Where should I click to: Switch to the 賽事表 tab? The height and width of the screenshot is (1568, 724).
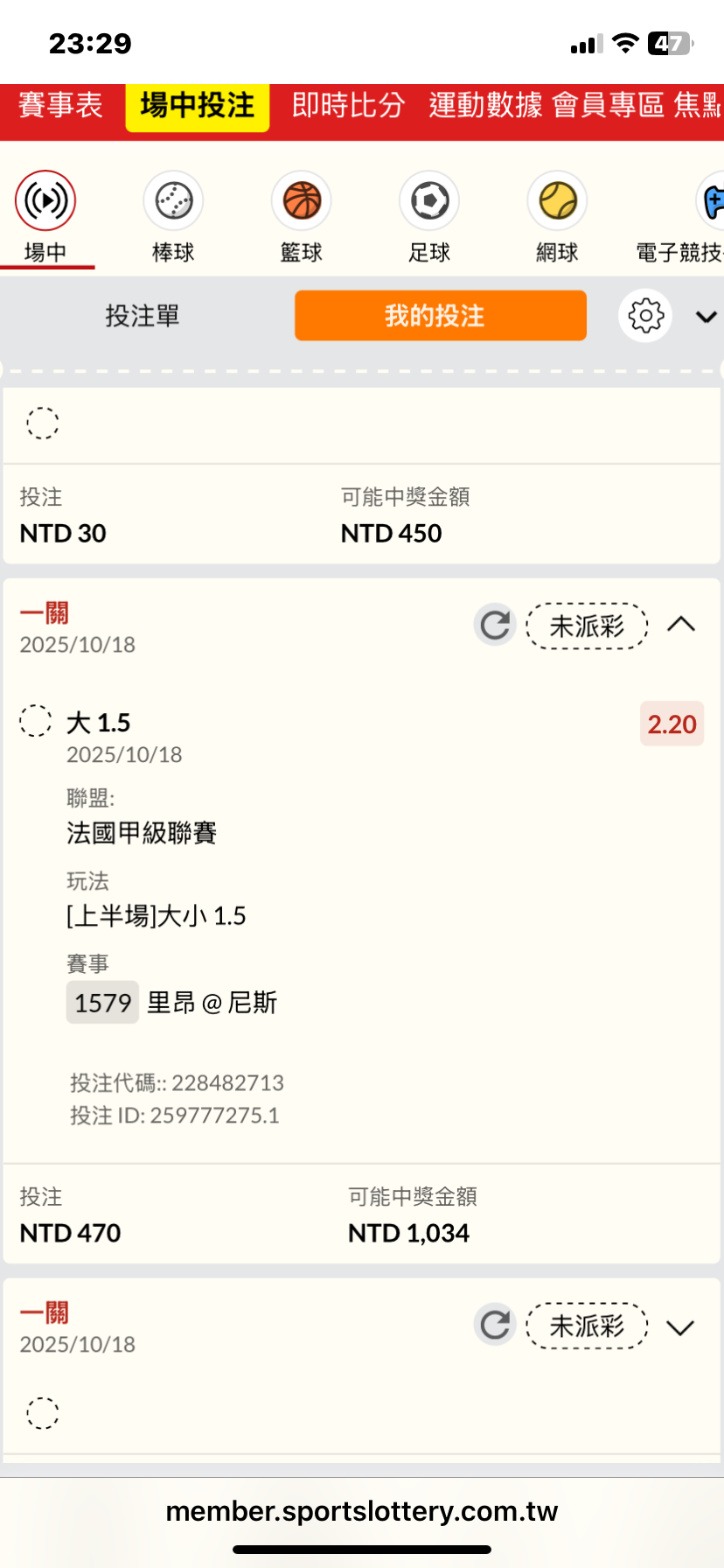pyautogui.click(x=60, y=106)
